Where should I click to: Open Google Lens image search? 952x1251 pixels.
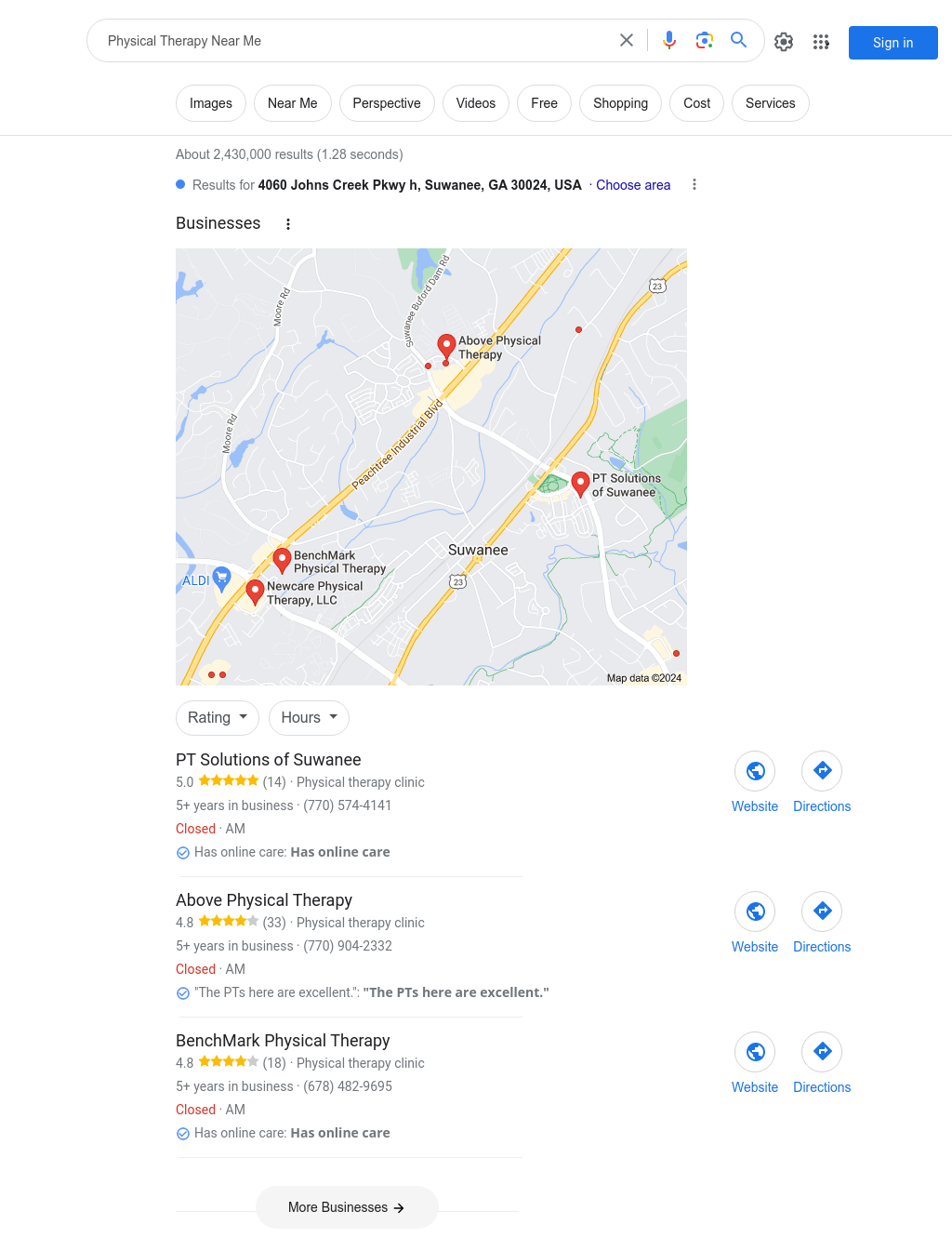[705, 41]
